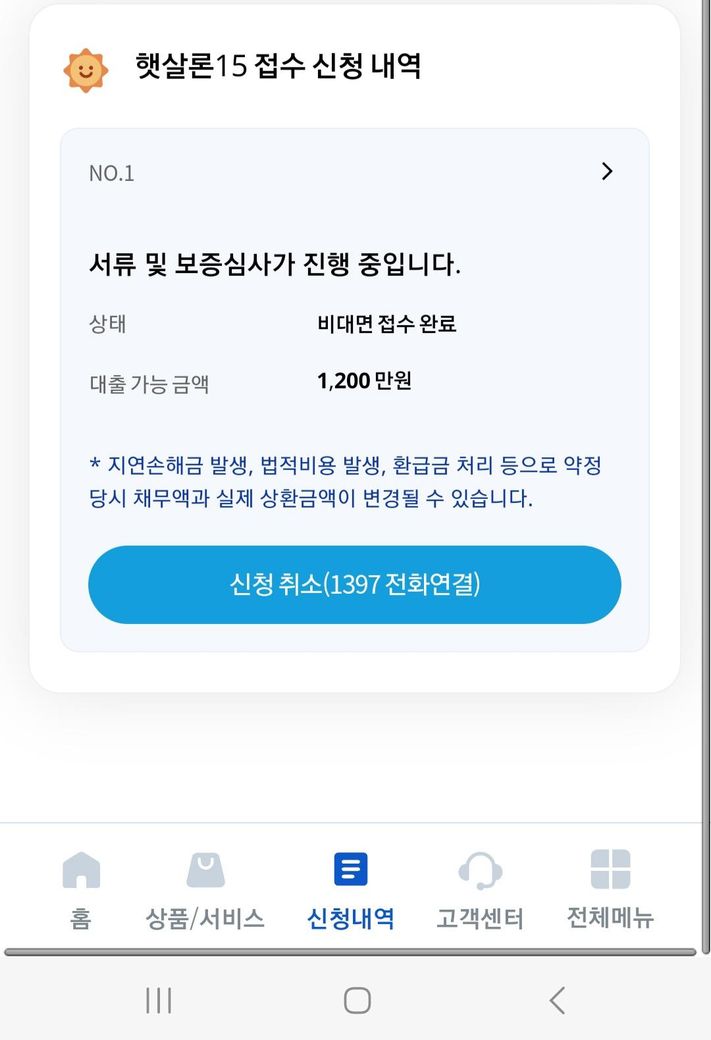Go to the 홈 tab
The width and height of the screenshot is (711, 1040).
click(x=81, y=889)
